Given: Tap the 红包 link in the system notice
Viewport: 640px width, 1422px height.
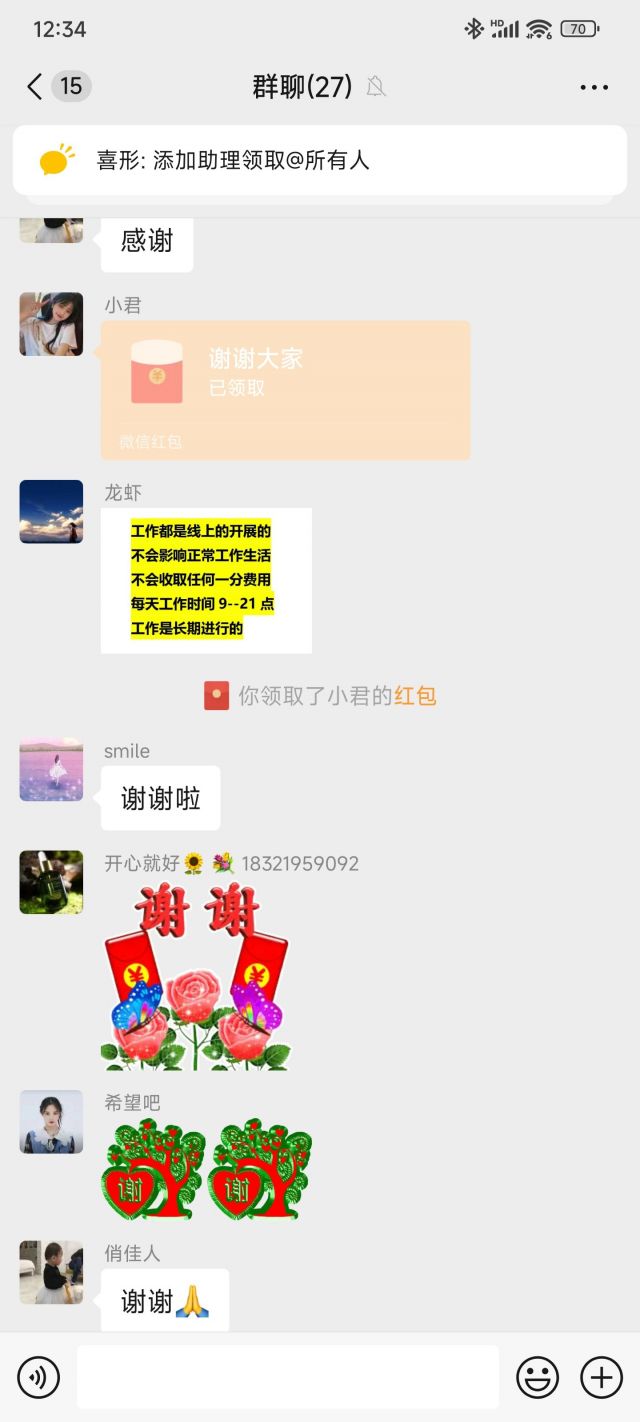Looking at the screenshot, I should coord(415,696).
